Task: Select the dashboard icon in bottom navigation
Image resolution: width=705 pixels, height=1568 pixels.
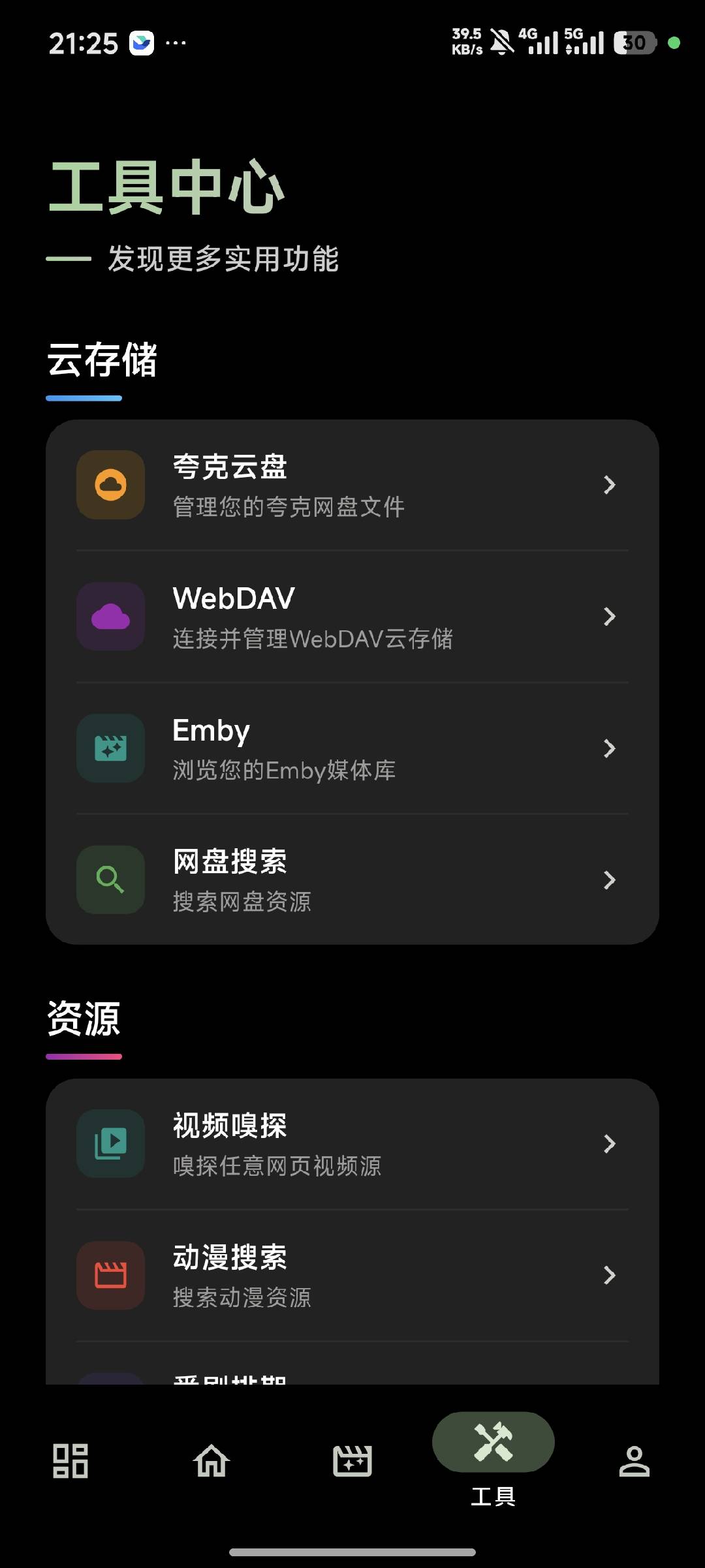Action: pyautogui.click(x=70, y=1460)
